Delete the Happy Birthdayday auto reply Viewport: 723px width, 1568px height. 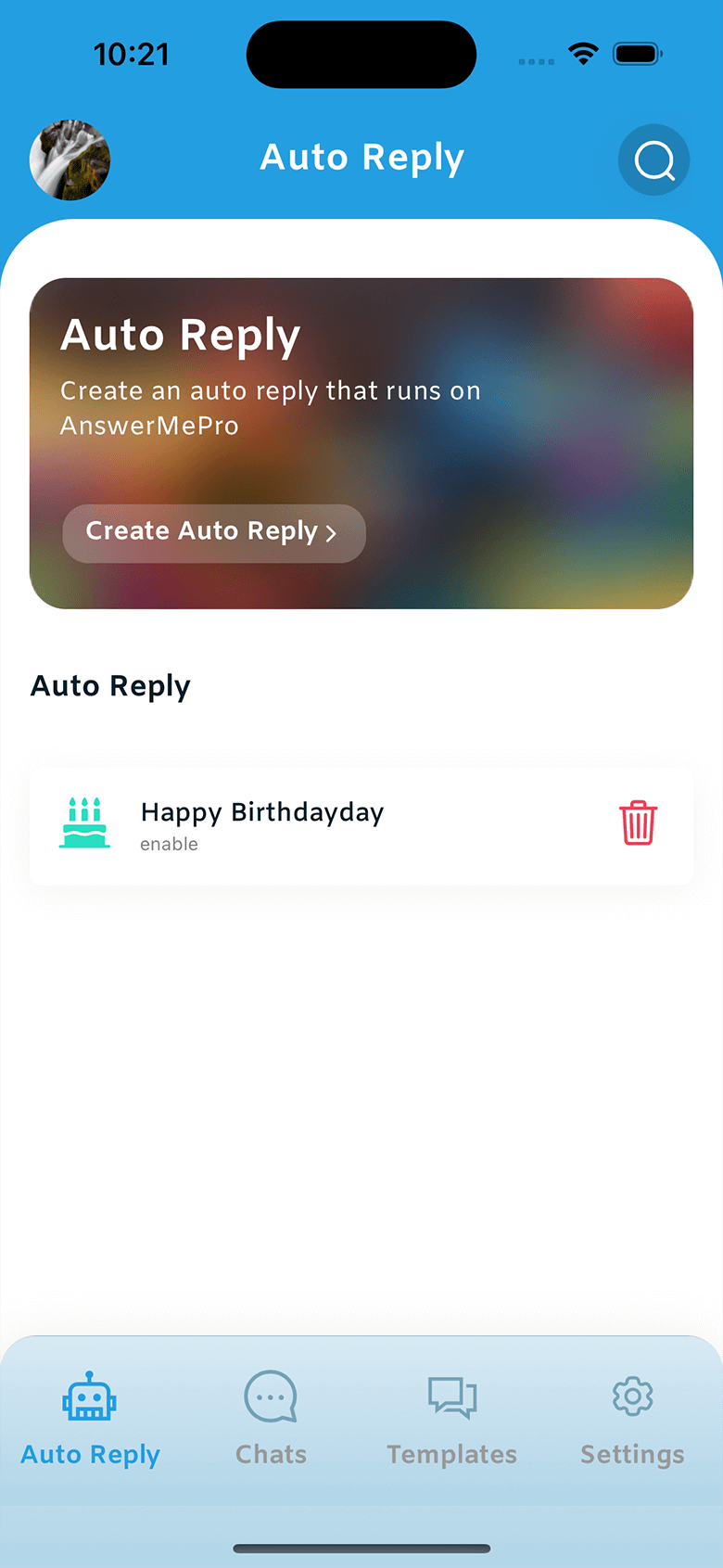[638, 823]
